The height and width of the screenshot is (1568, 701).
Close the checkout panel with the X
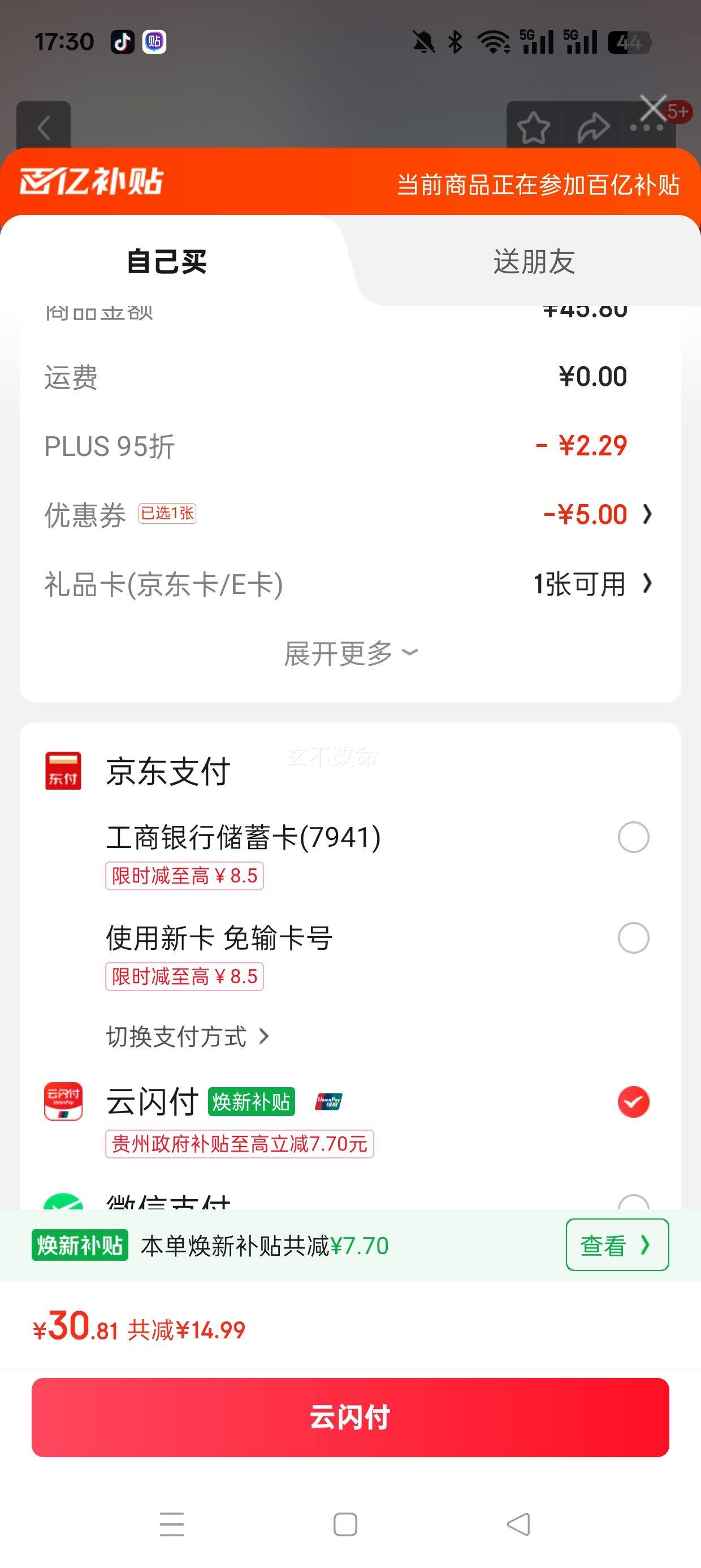(x=653, y=109)
